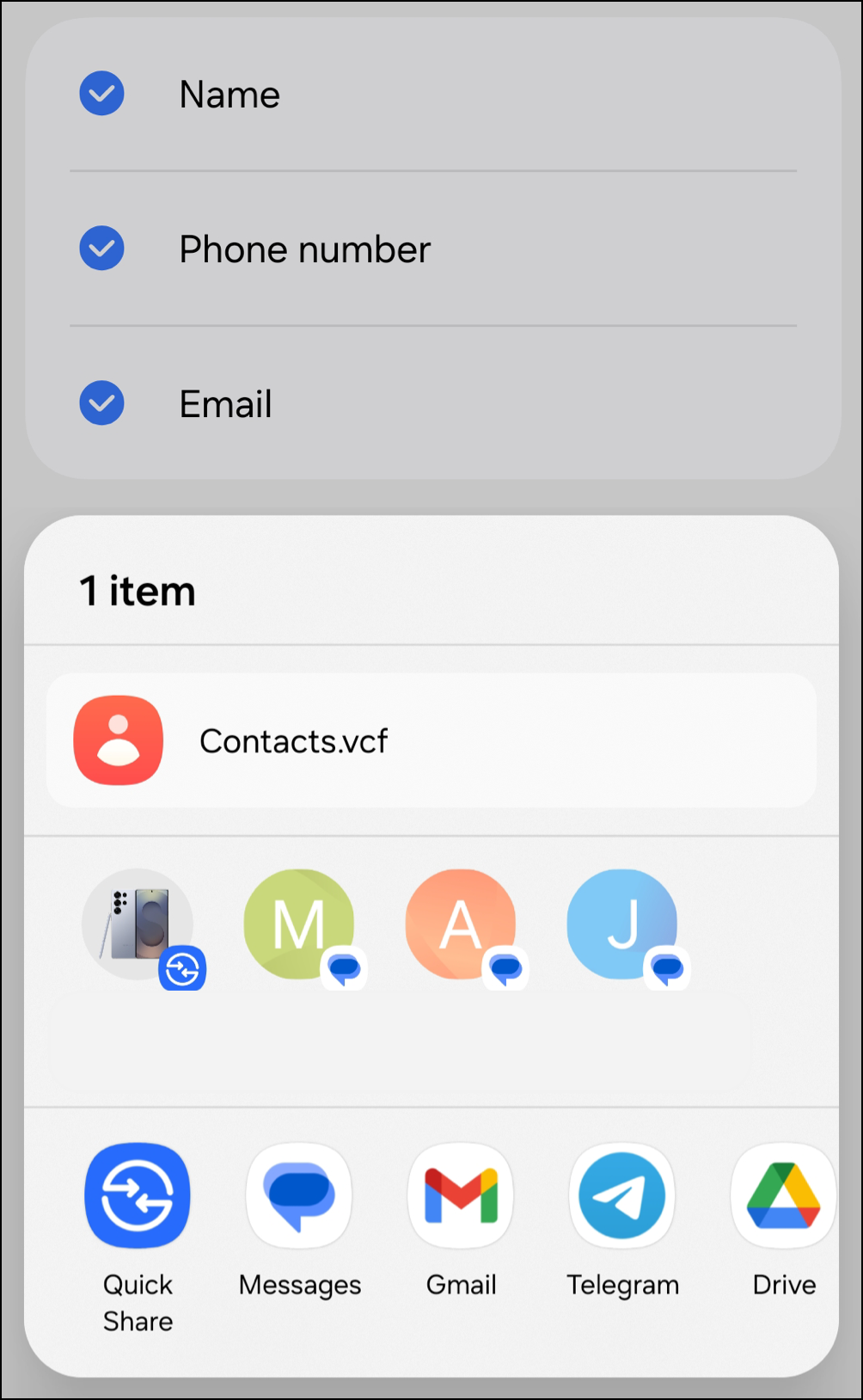Share to the nearby Quick Share phone
The image size is (863, 1400).
(x=138, y=925)
